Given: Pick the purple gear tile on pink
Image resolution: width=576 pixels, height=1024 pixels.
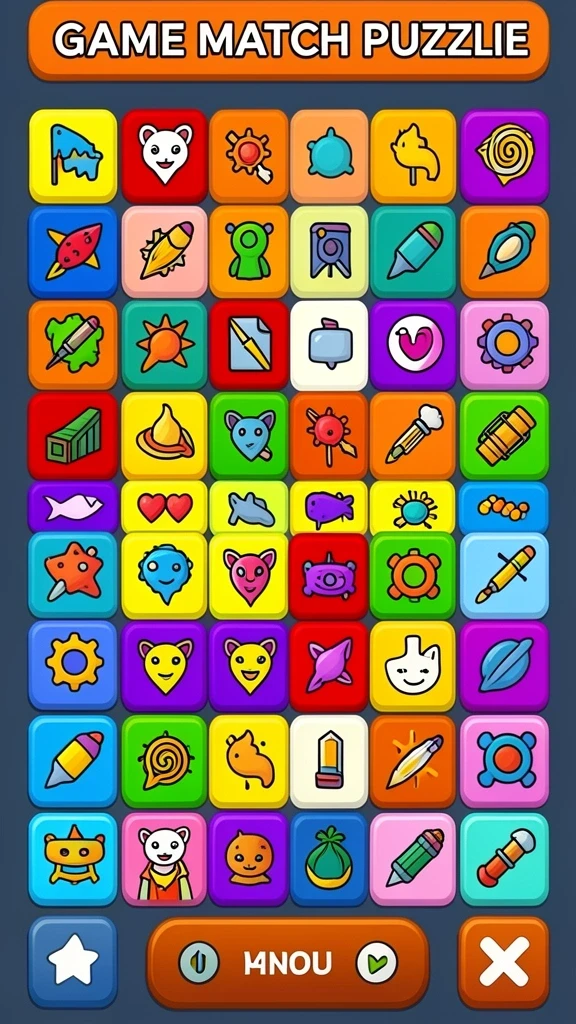Looking at the screenshot, I should [x=504, y=344].
